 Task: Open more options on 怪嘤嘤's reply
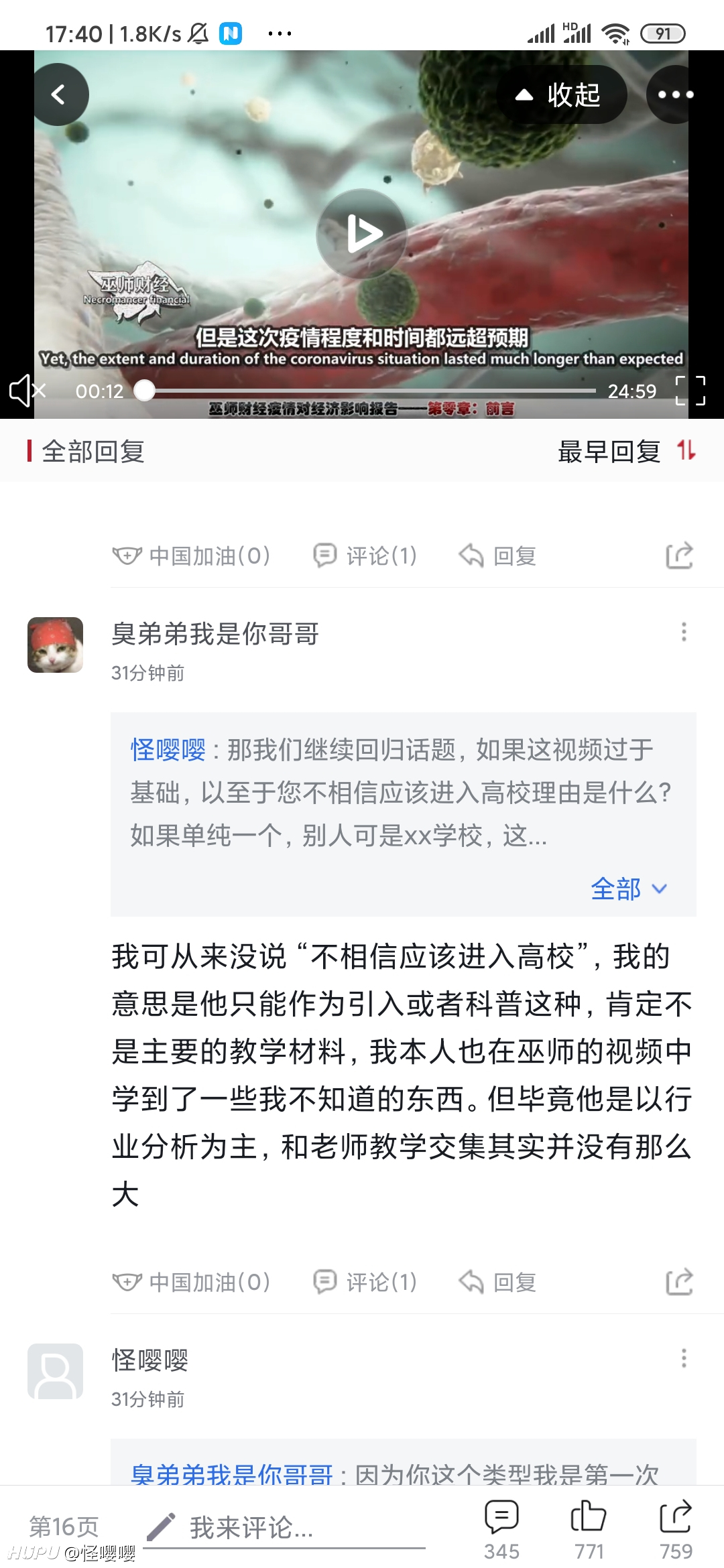pyautogui.click(x=684, y=1358)
